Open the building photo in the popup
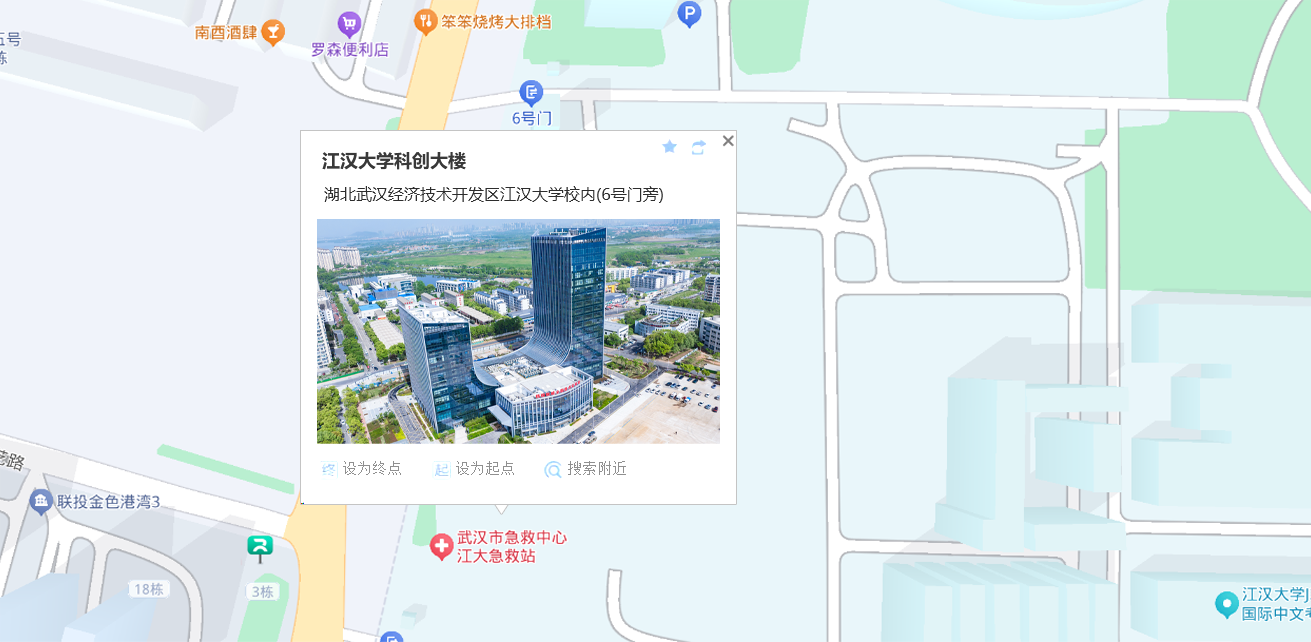The width and height of the screenshot is (1311, 642). [x=518, y=331]
